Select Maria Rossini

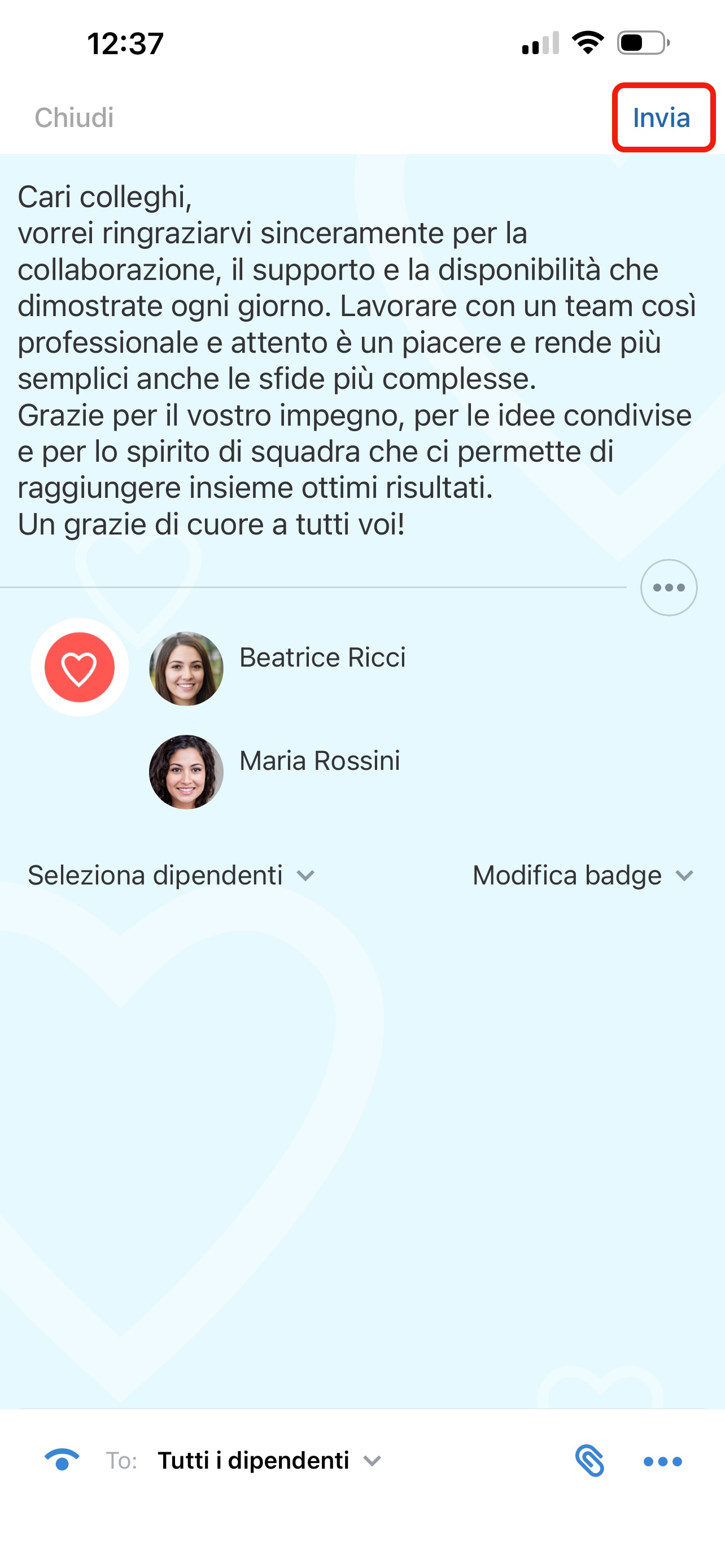[x=319, y=761]
